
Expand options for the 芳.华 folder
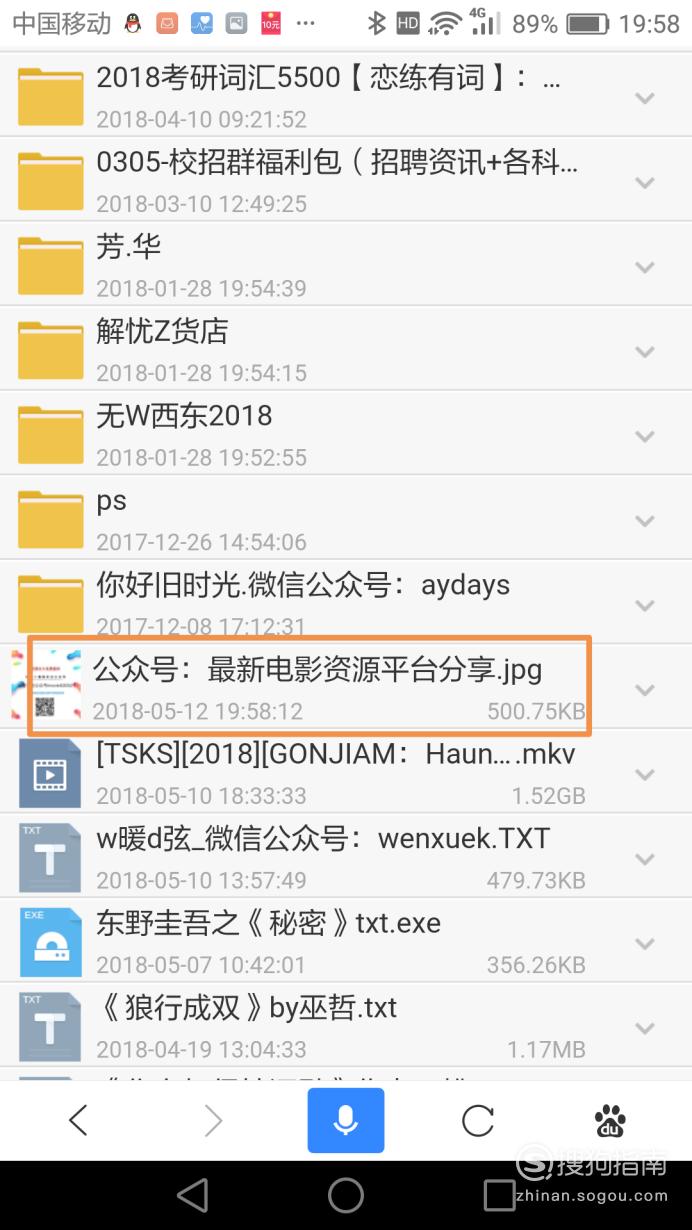[x=645, y=267]
